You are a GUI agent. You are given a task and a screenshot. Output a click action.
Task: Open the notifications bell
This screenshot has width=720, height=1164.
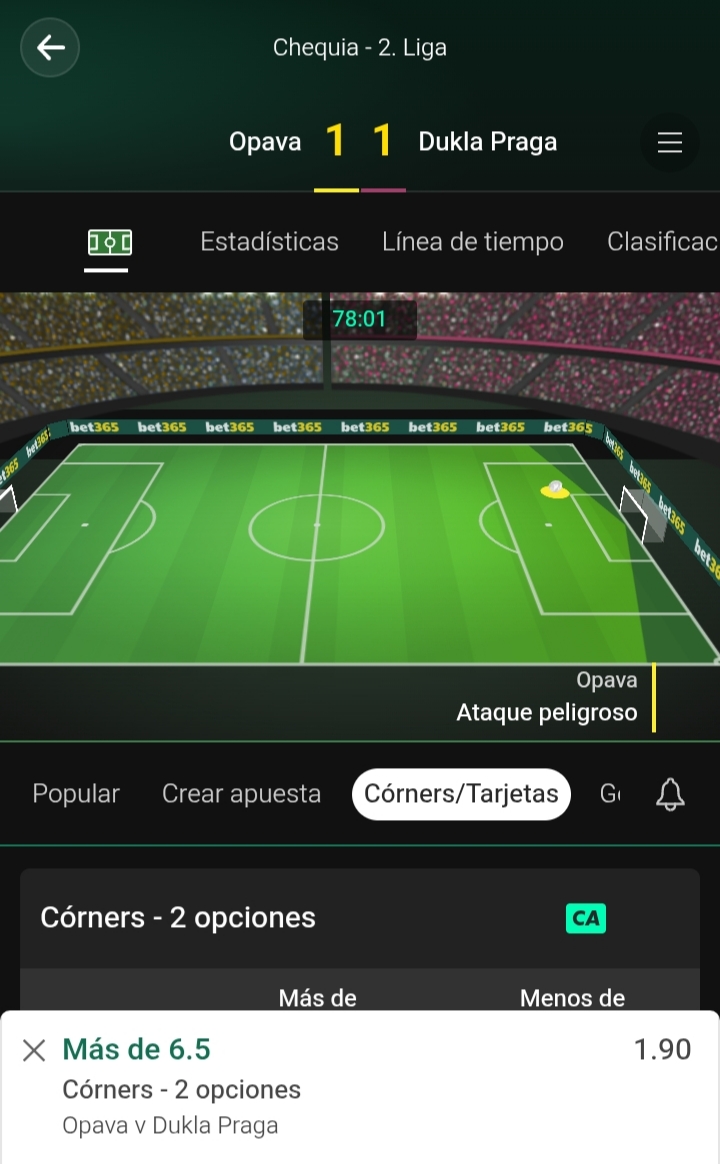point(670,794)
